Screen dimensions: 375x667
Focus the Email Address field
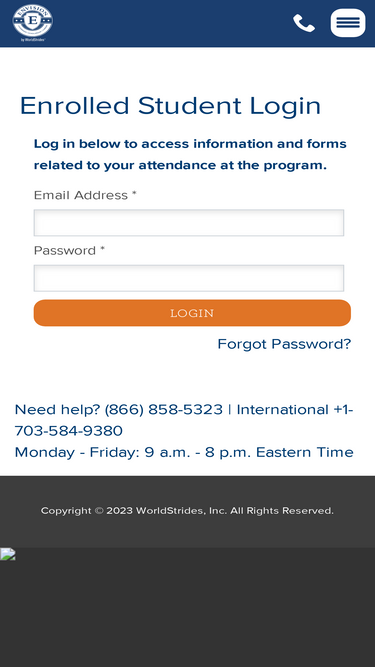[x=189, y=222]
